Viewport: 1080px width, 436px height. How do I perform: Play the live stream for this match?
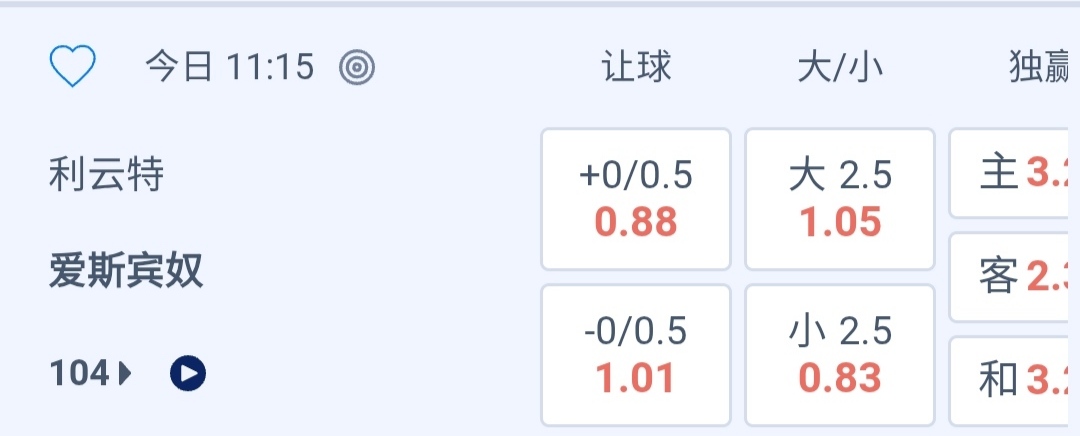[188, 374]
